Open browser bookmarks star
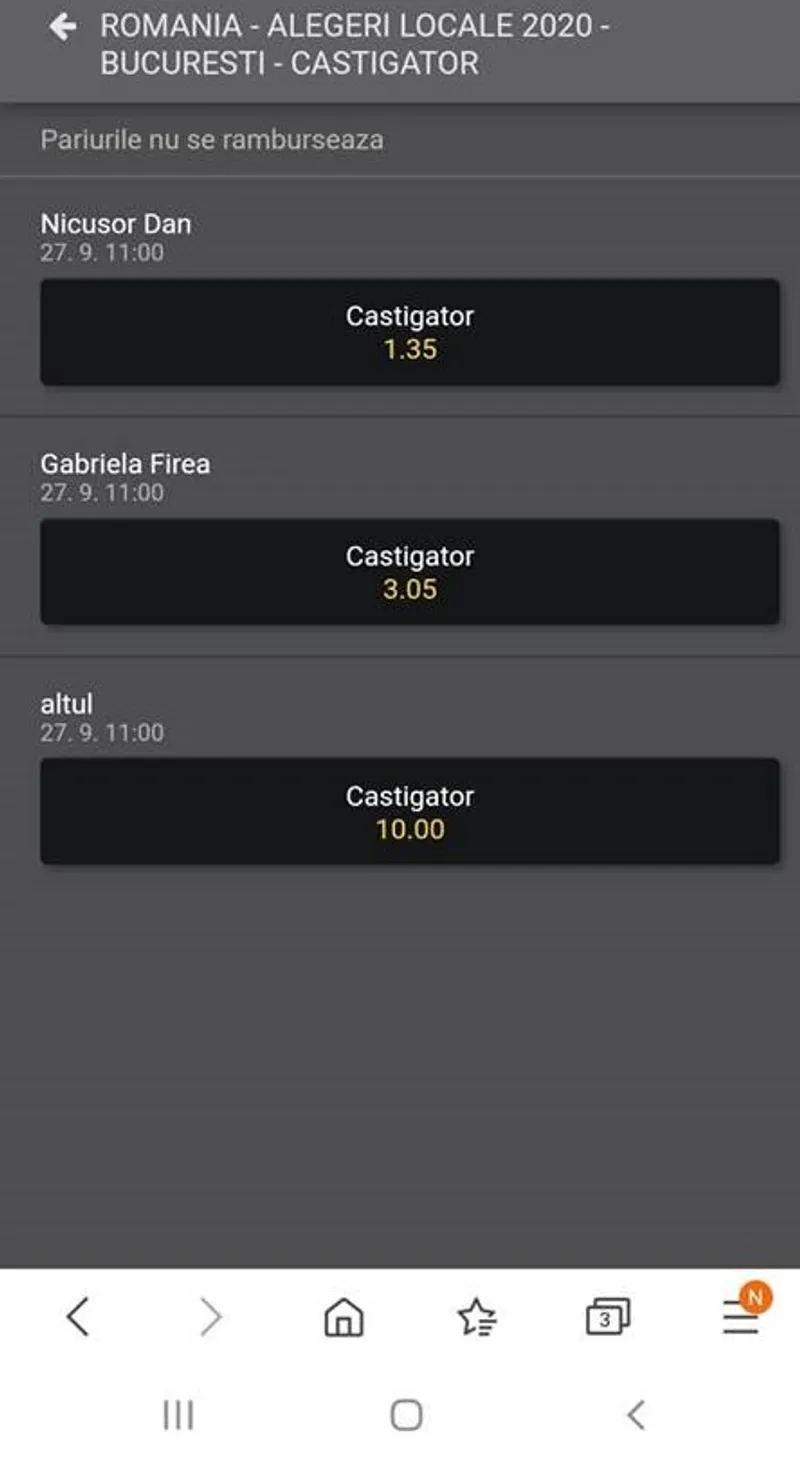This screenshot has height=1459, width=800. click(476, 1317)
